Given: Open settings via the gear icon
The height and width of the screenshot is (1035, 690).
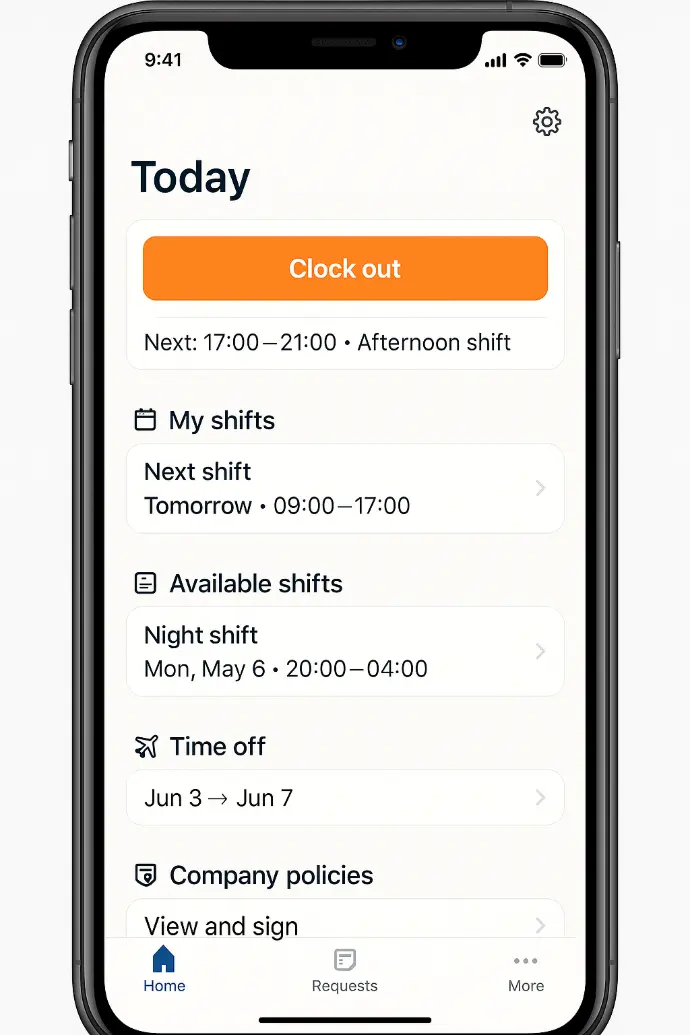Looking at the screenshot, I should pyautogui.click(x=546, y=122).
